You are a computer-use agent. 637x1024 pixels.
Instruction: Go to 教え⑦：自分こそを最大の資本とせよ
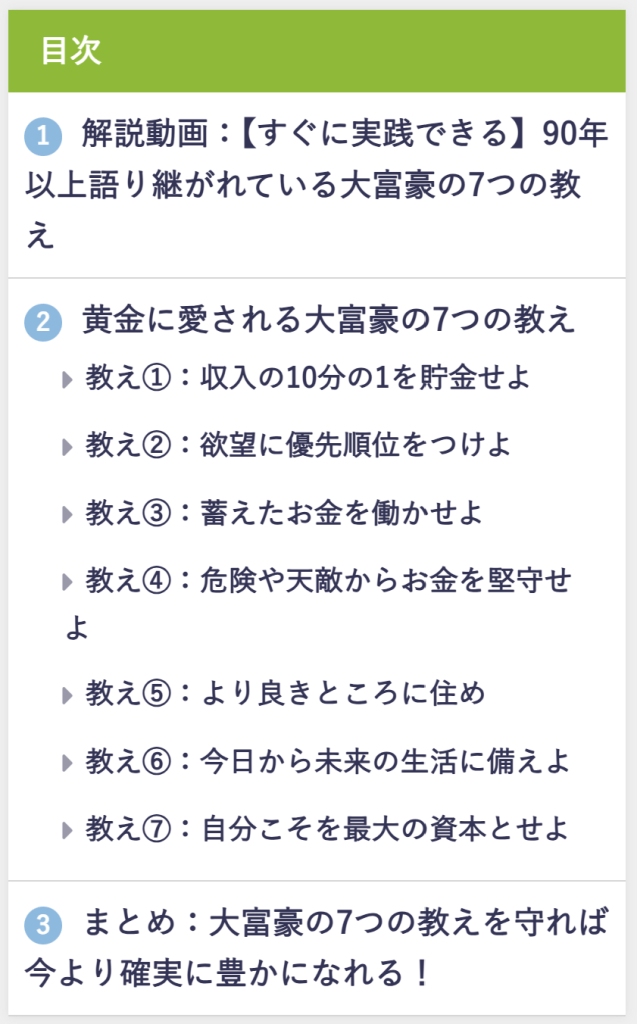coord(328,828)
